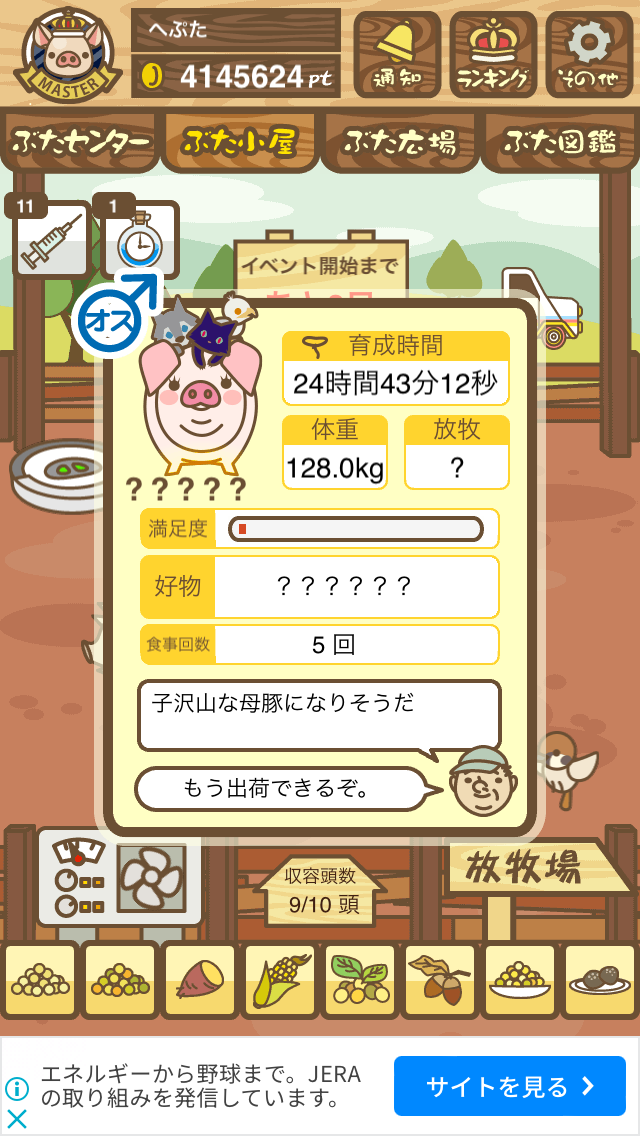Choose the leafy bean feed
The height and width of the screenshot is (1136, 640).
[x=359, y=980]
